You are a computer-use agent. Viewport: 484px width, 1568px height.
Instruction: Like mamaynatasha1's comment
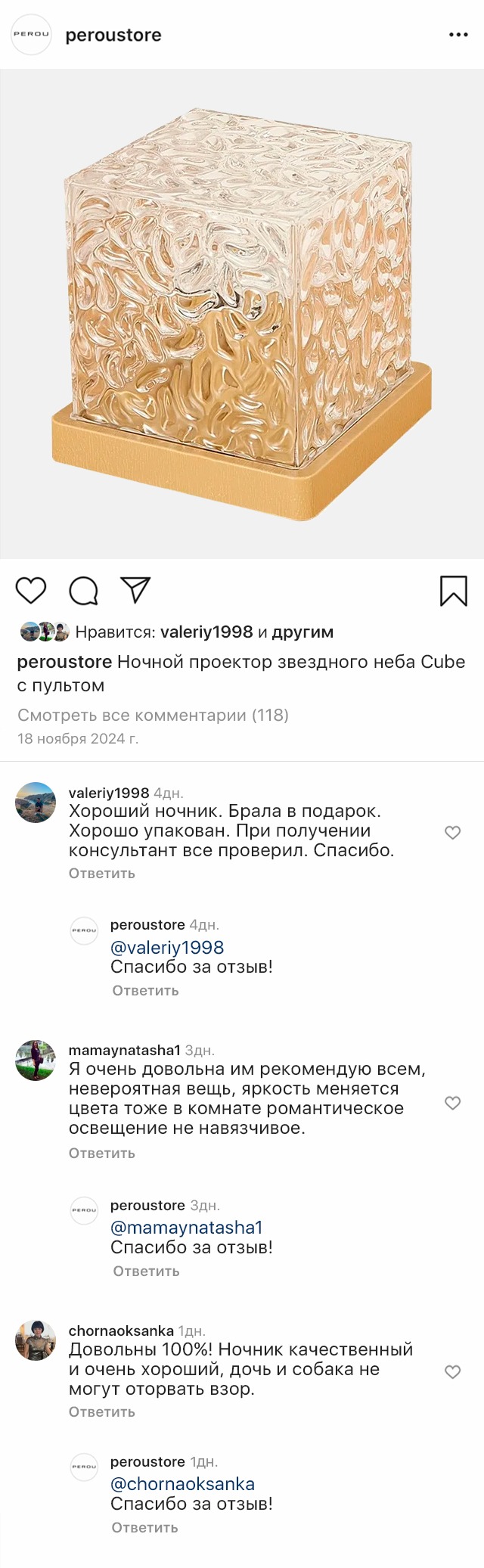452,1103
